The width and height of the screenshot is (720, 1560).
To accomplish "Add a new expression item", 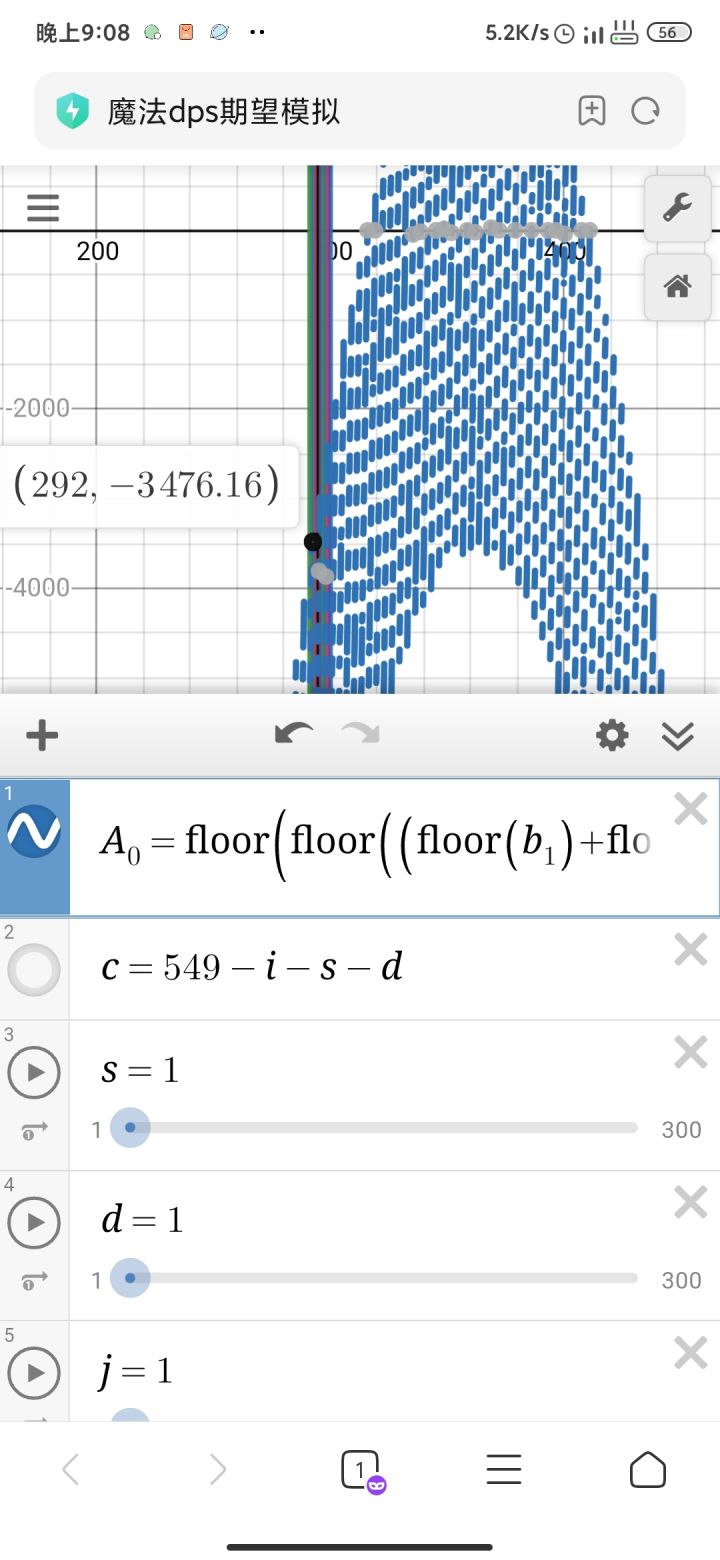I will click(x=42, y=736).
